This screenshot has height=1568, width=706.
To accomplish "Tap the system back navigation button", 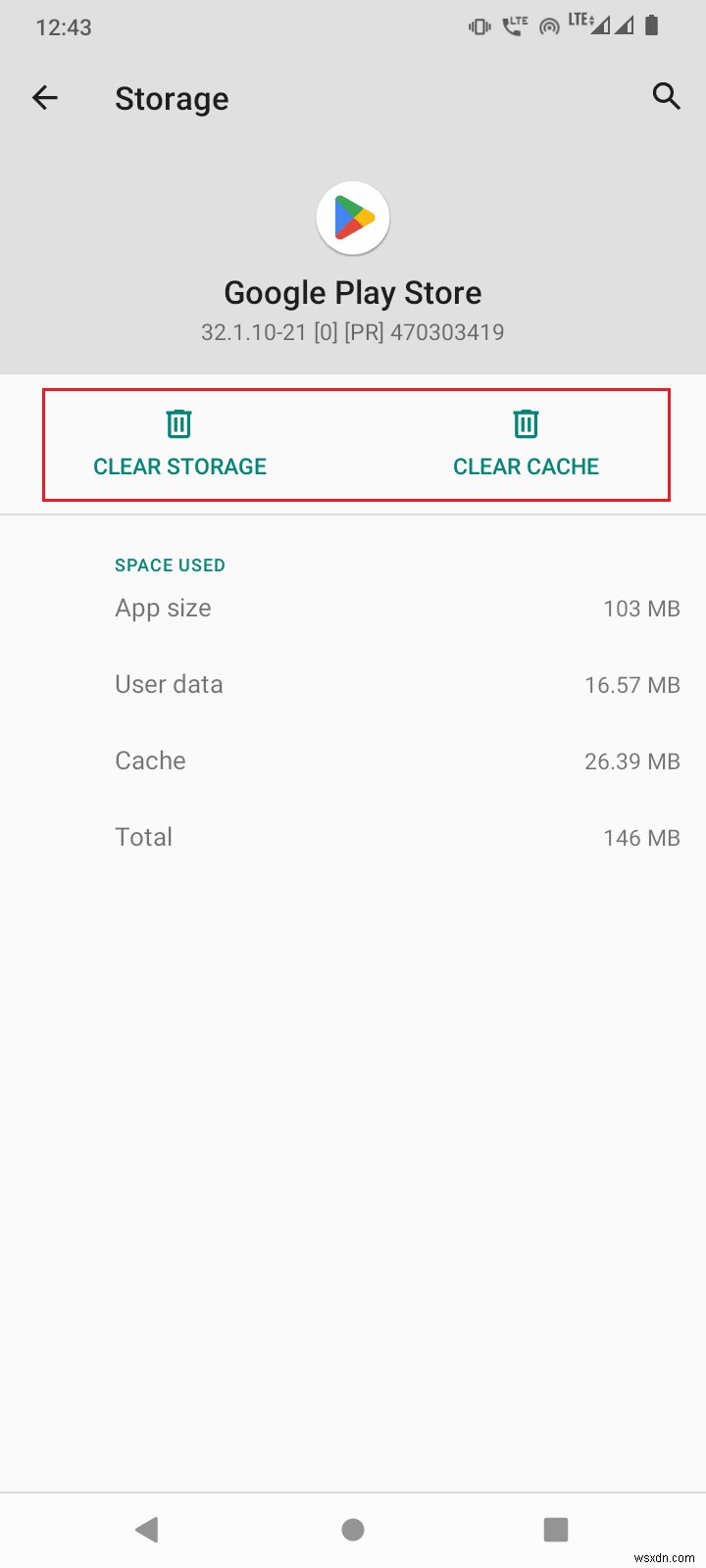I will (147, 1529).
